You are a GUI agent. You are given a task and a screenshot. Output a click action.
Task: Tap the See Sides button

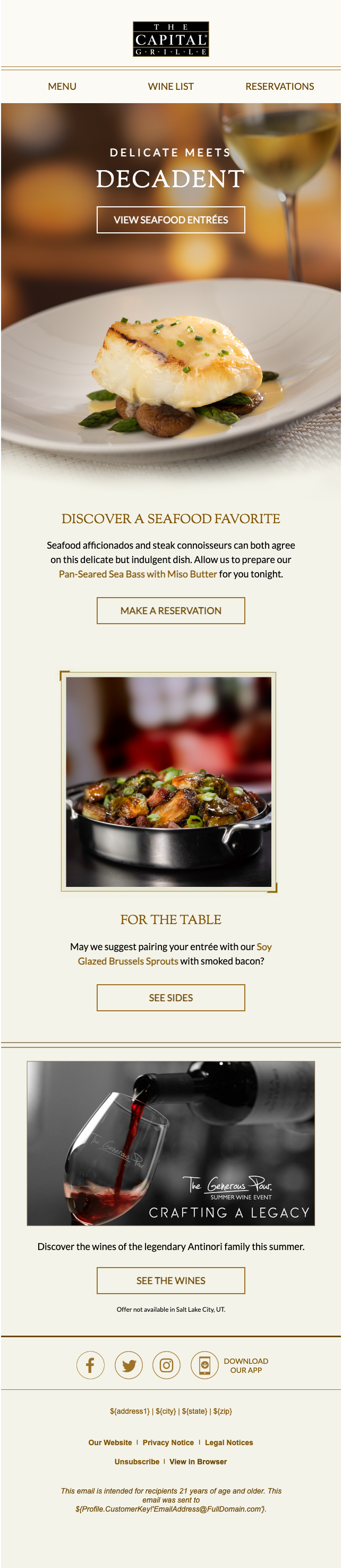[170, 997]
